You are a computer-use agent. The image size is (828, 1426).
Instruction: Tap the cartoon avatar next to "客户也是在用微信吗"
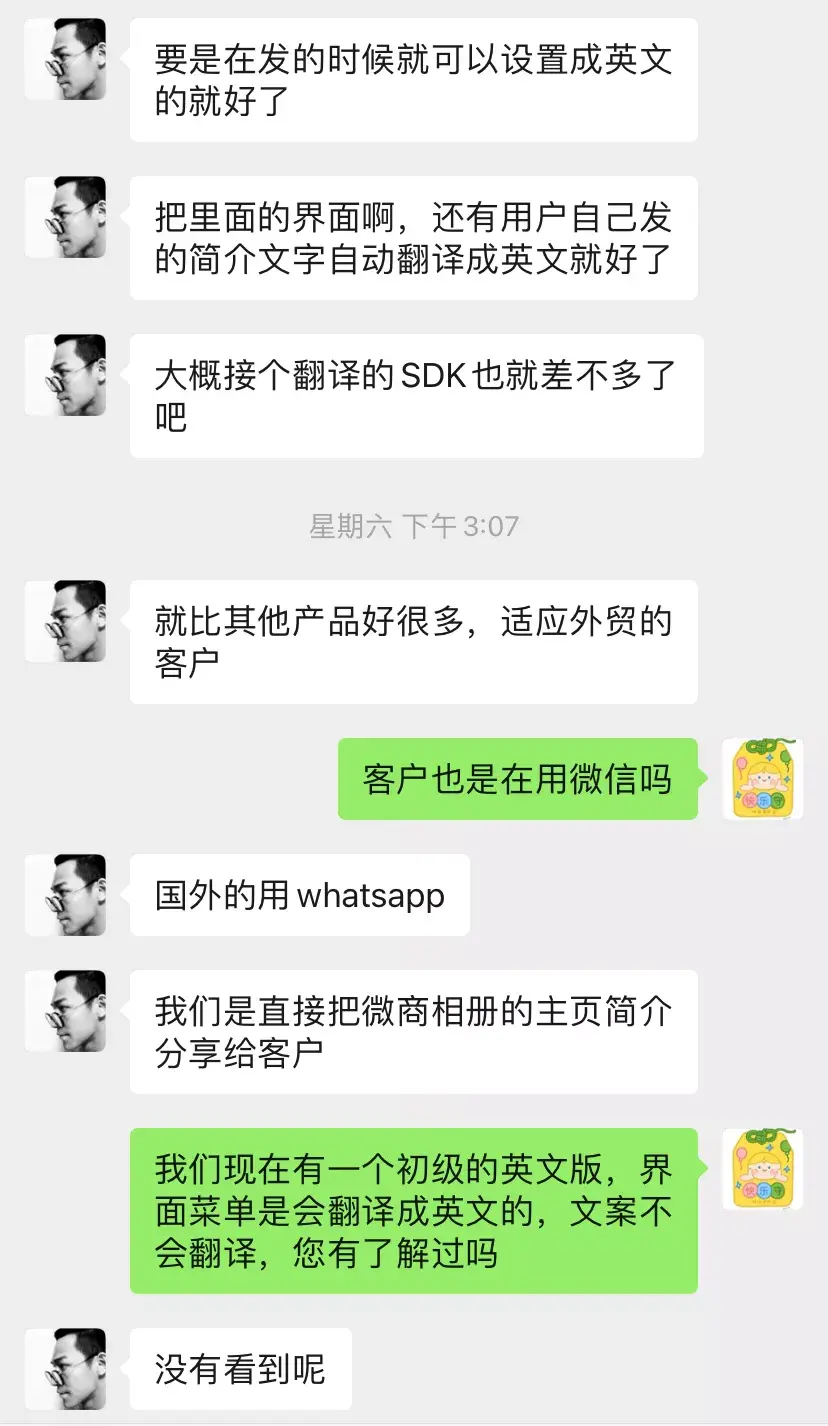coord(762,779)
